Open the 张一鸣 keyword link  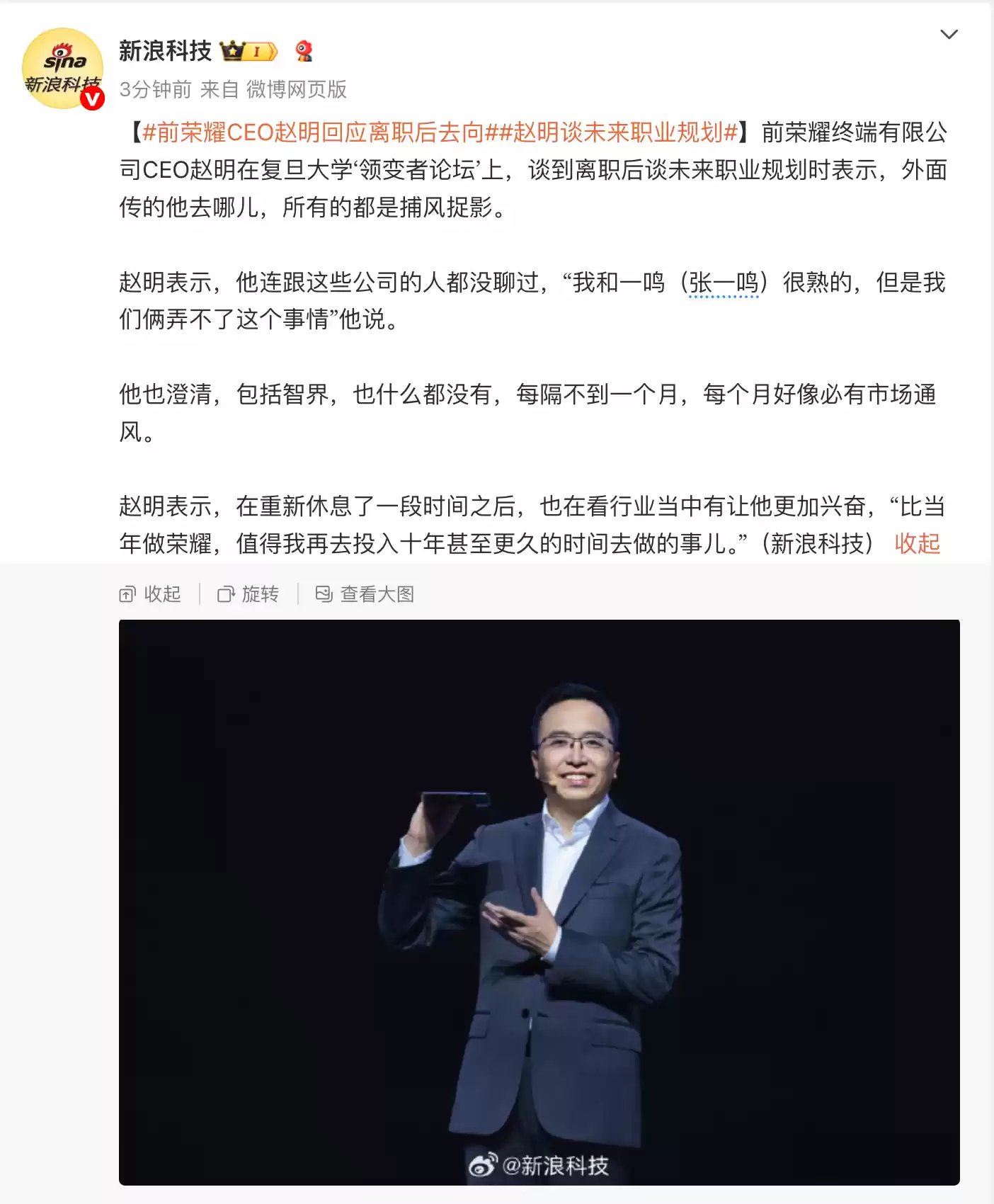[x=724, y=283]
